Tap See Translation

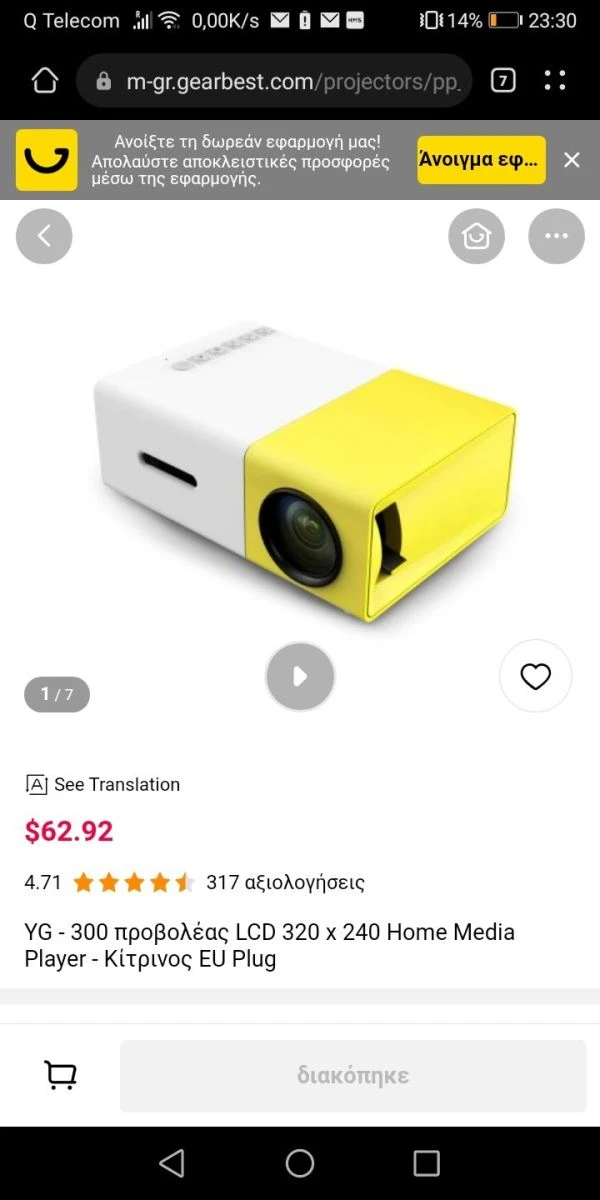pyautogui.click(x=103, y=785)
